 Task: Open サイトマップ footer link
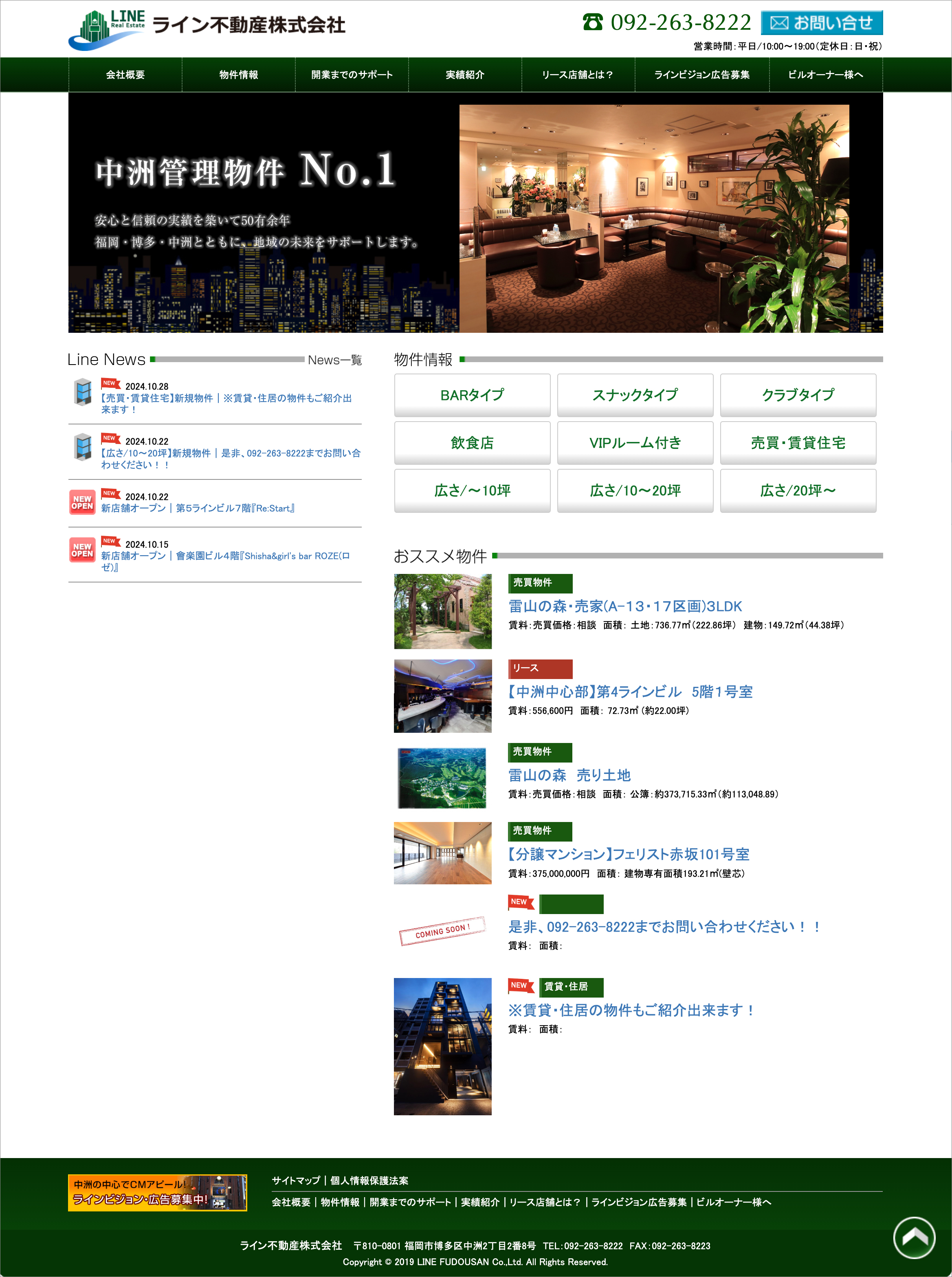(x=296, y=1180)
